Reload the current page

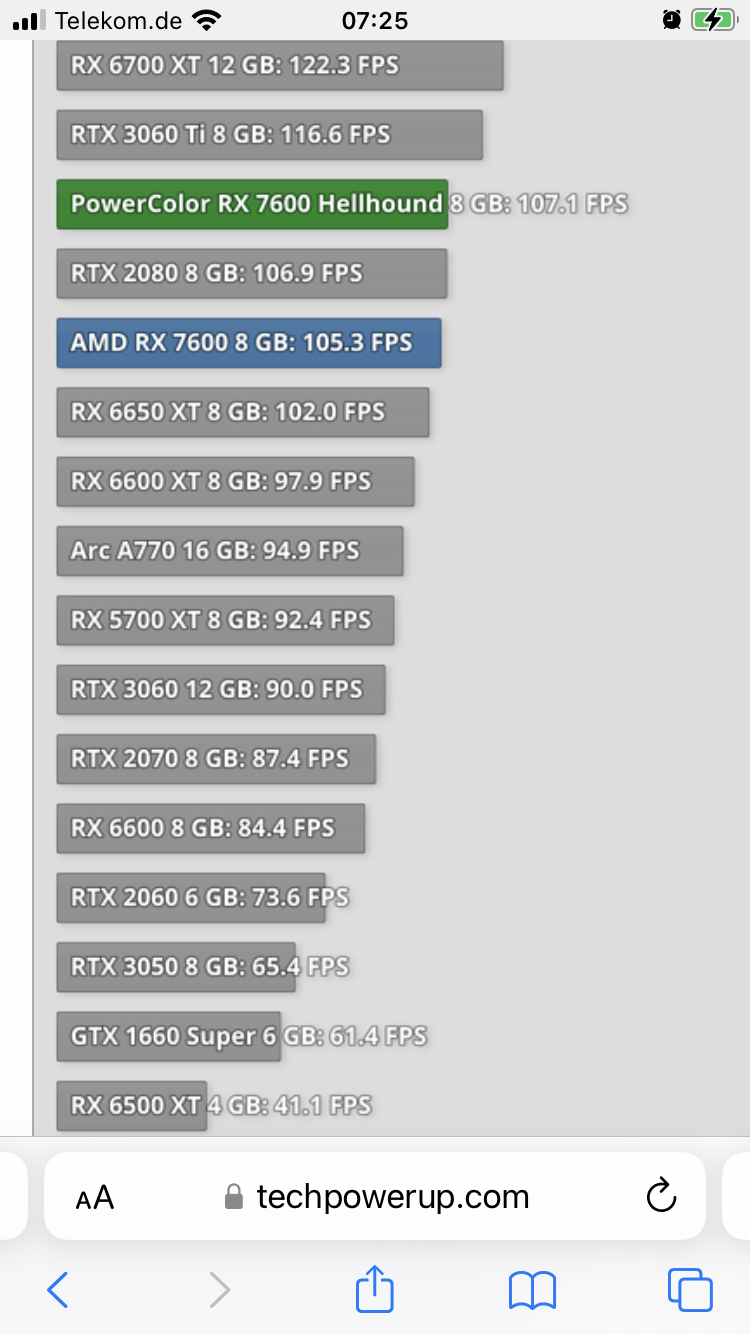661,1196
